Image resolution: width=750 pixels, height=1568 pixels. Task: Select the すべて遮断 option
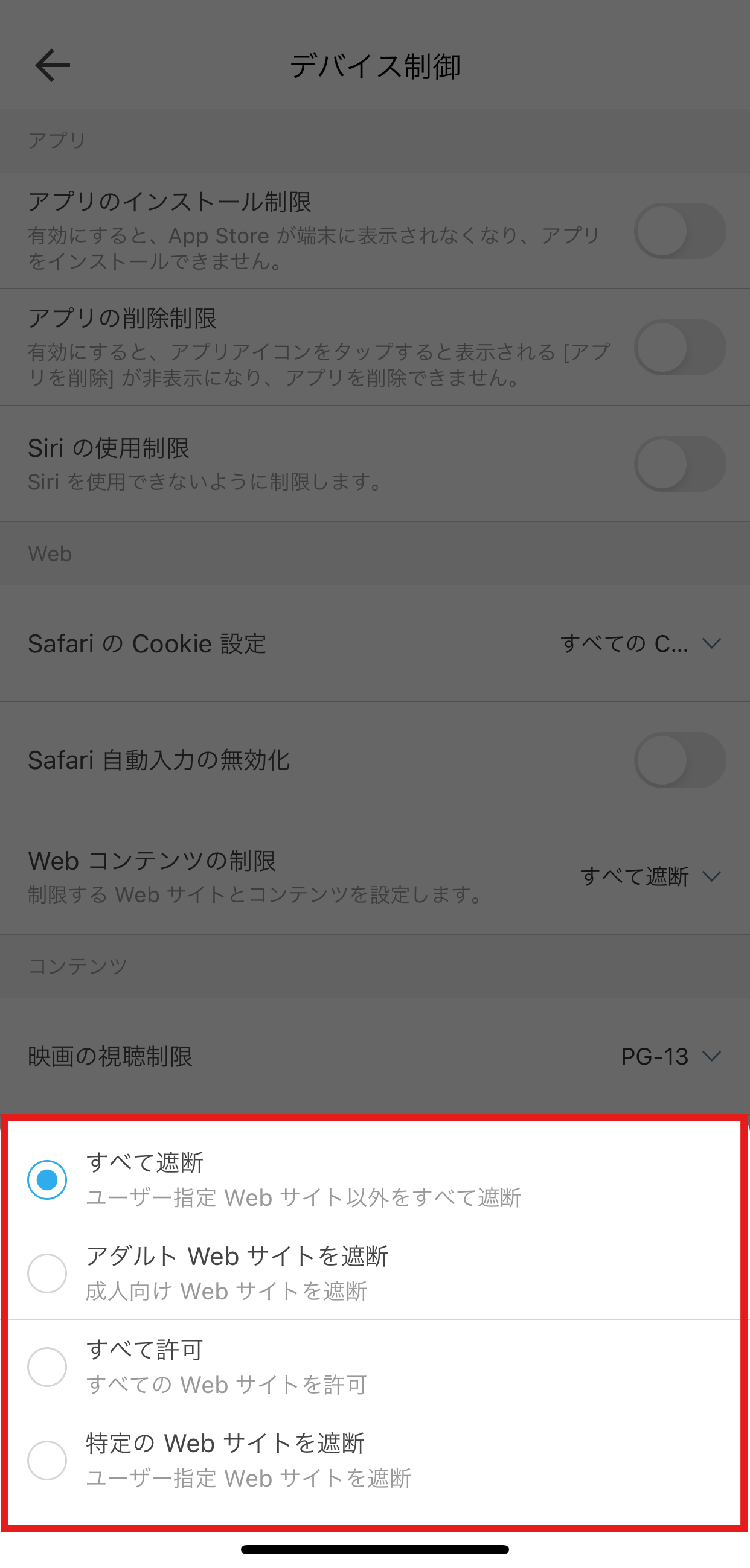click(374, 1179)
